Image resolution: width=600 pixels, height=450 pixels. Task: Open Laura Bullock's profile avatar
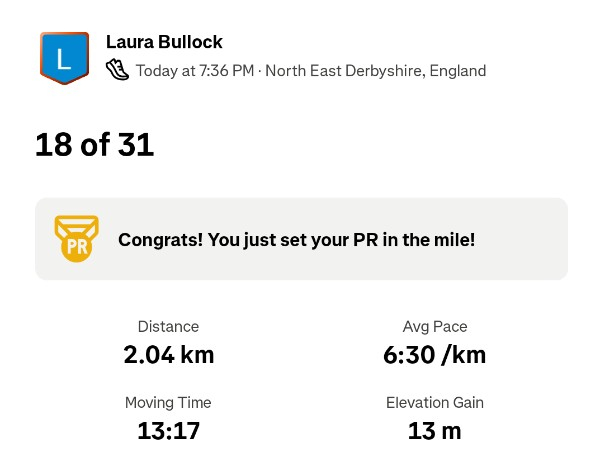[x=64, y=58]
